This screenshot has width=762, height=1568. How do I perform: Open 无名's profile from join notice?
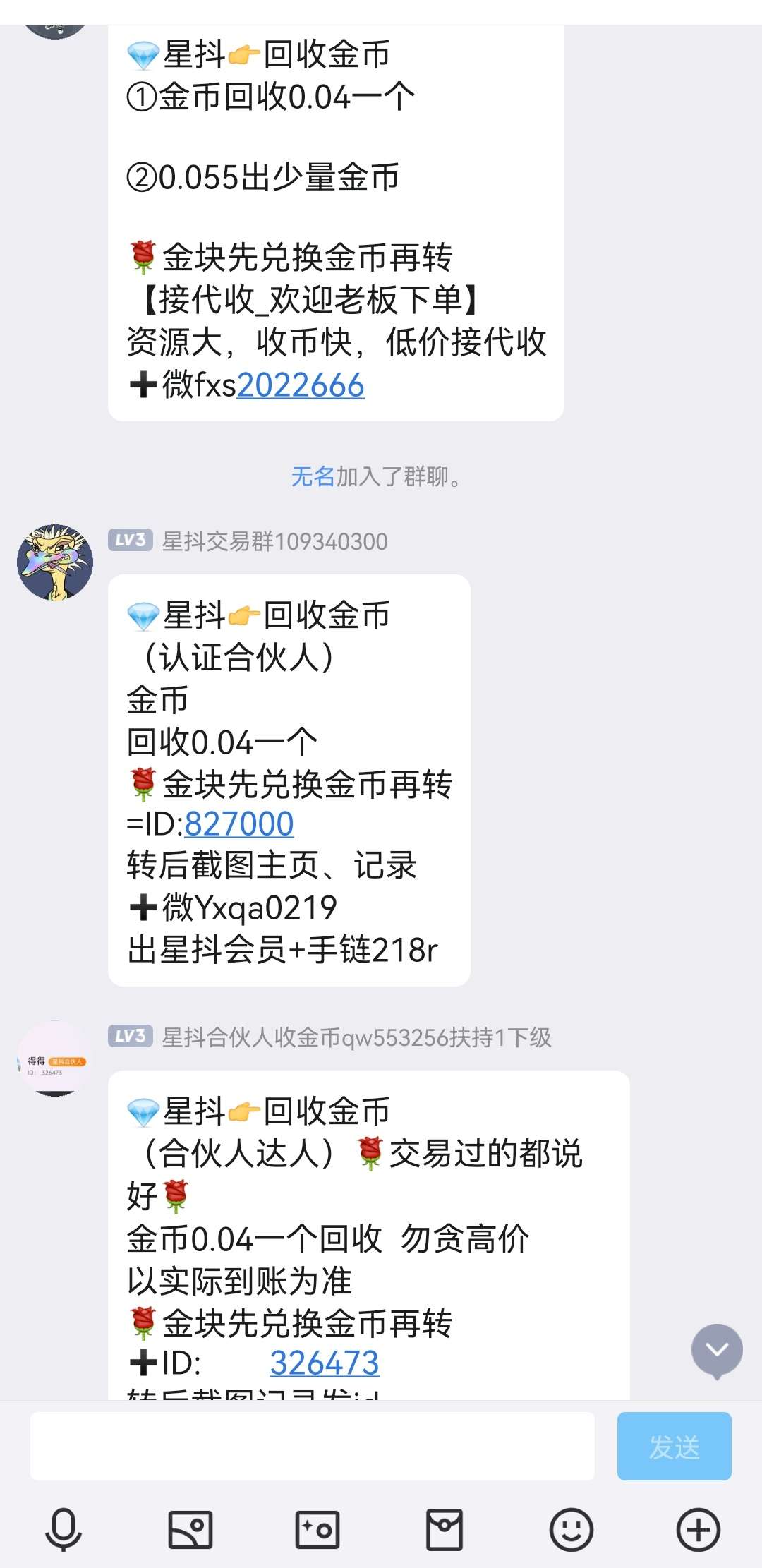point(313,477)
